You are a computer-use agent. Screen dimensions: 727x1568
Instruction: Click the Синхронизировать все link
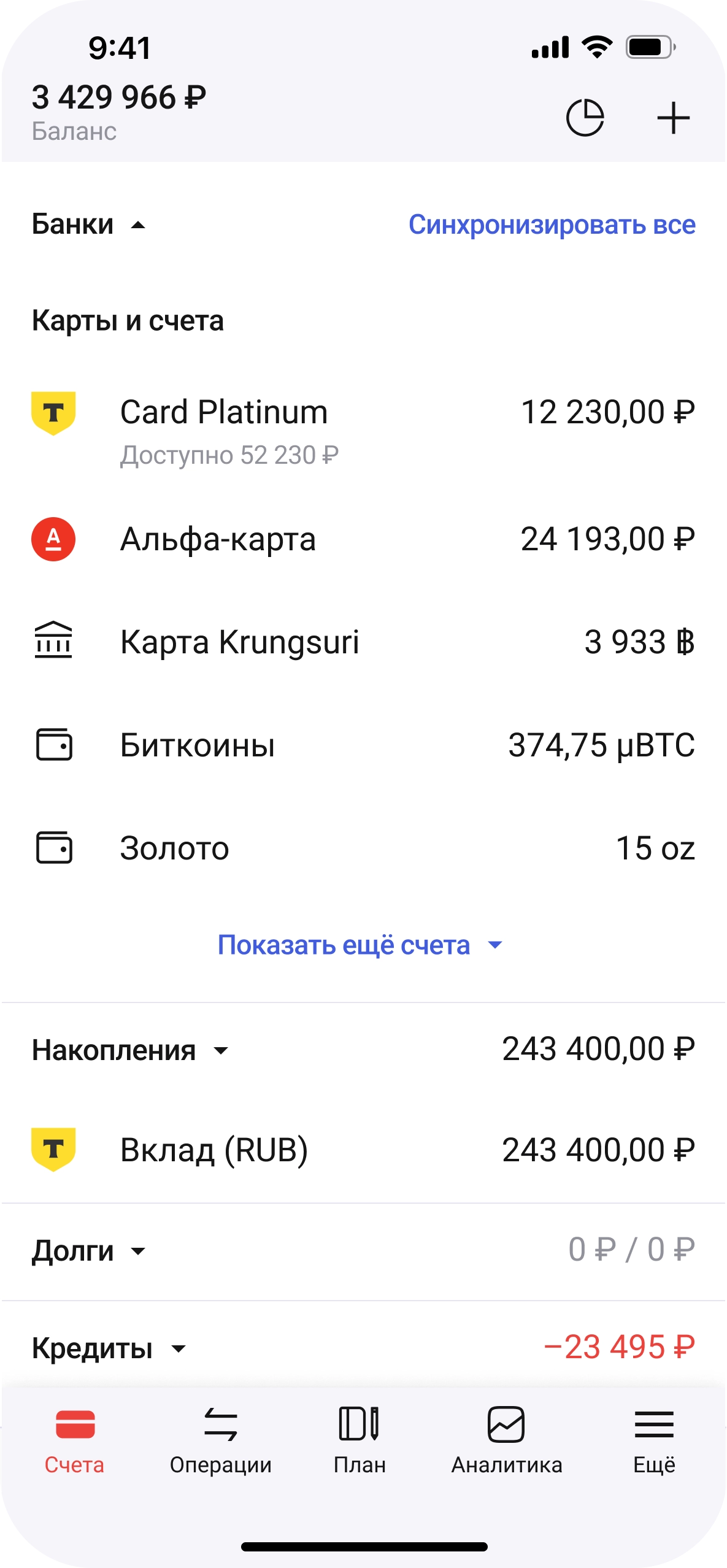pos(552,225)
